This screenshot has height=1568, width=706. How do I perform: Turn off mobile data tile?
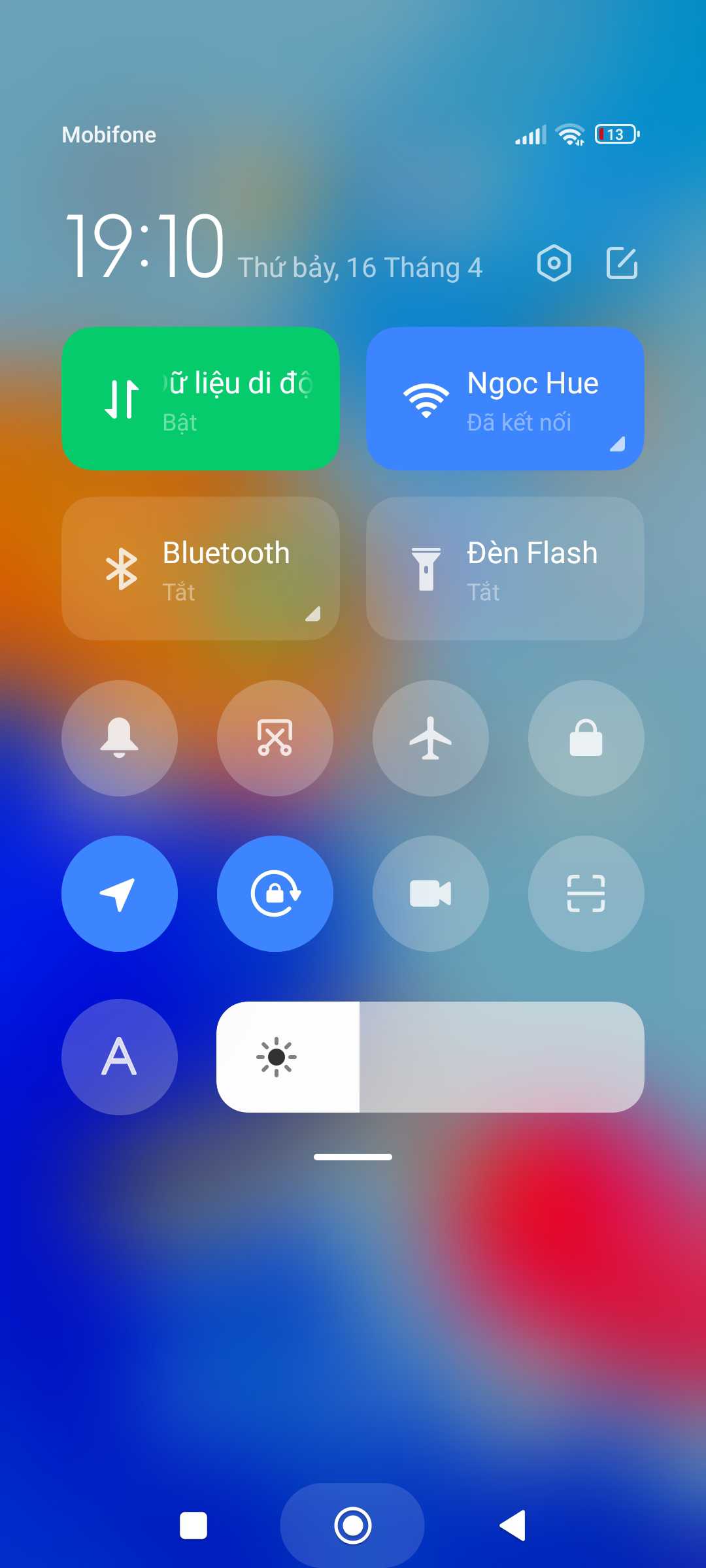coord(201,399)
